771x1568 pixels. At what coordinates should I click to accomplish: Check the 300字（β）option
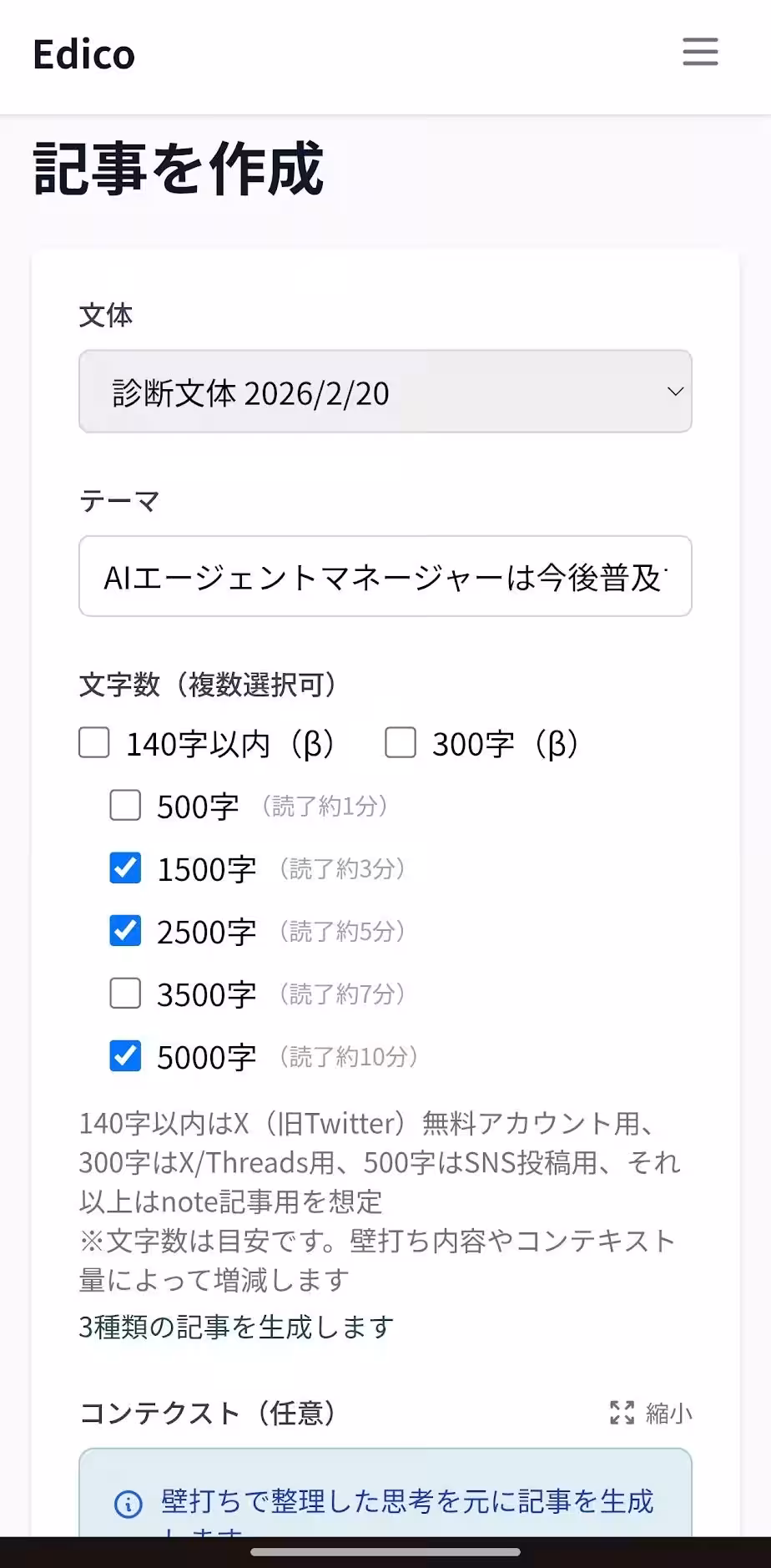[400, 741]
